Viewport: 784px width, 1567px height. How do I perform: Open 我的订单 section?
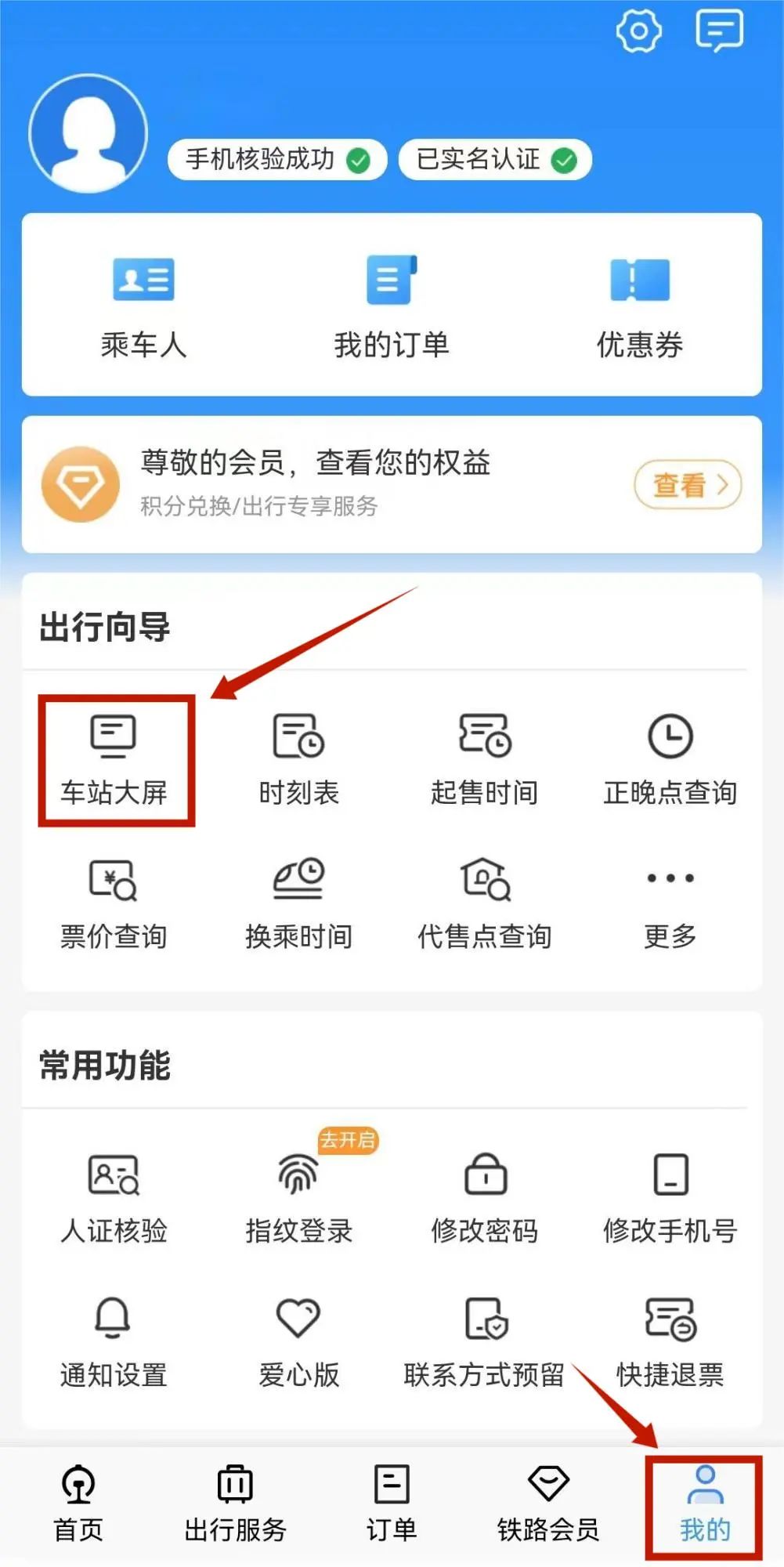[392, 307]
